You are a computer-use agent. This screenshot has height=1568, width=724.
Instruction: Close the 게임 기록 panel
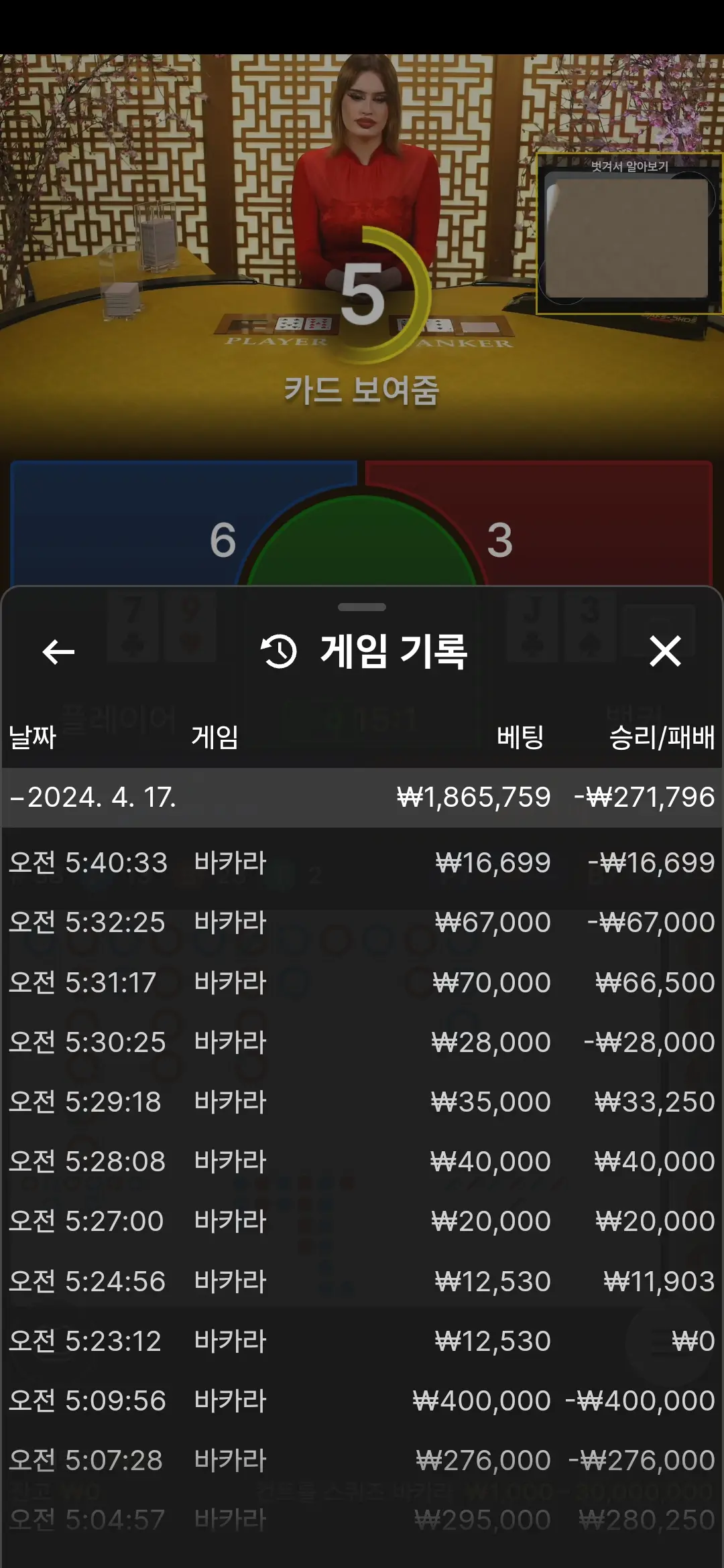pyautogui.click(x=665, y=651)
